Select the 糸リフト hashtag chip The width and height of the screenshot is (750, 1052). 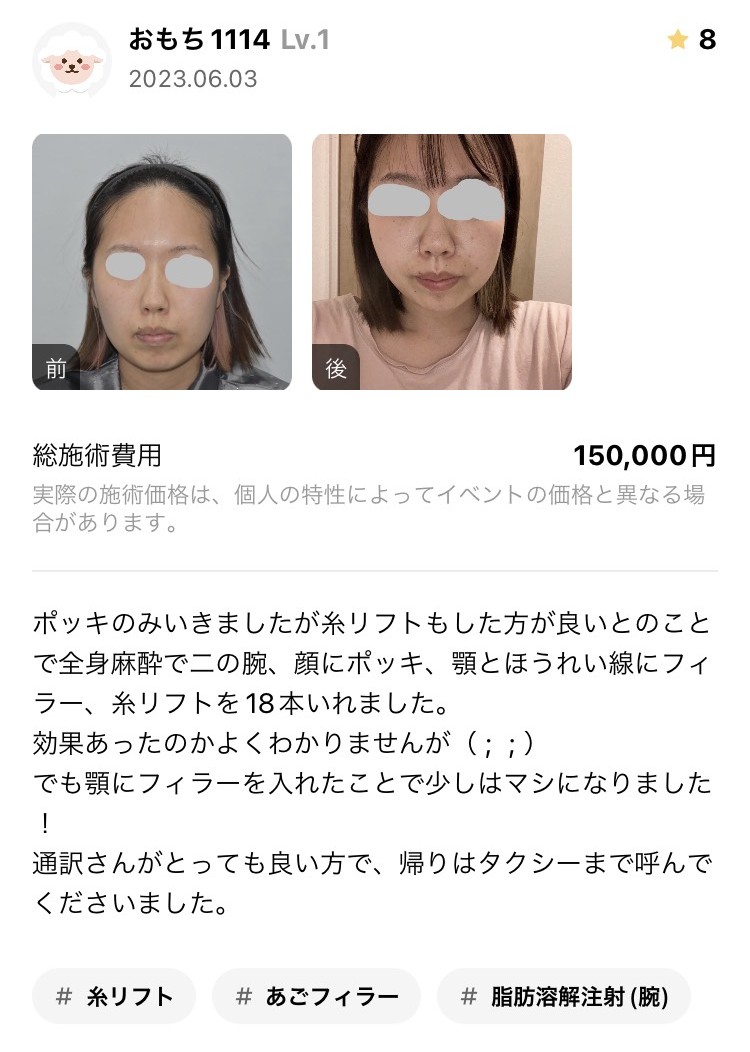point(115,996)
